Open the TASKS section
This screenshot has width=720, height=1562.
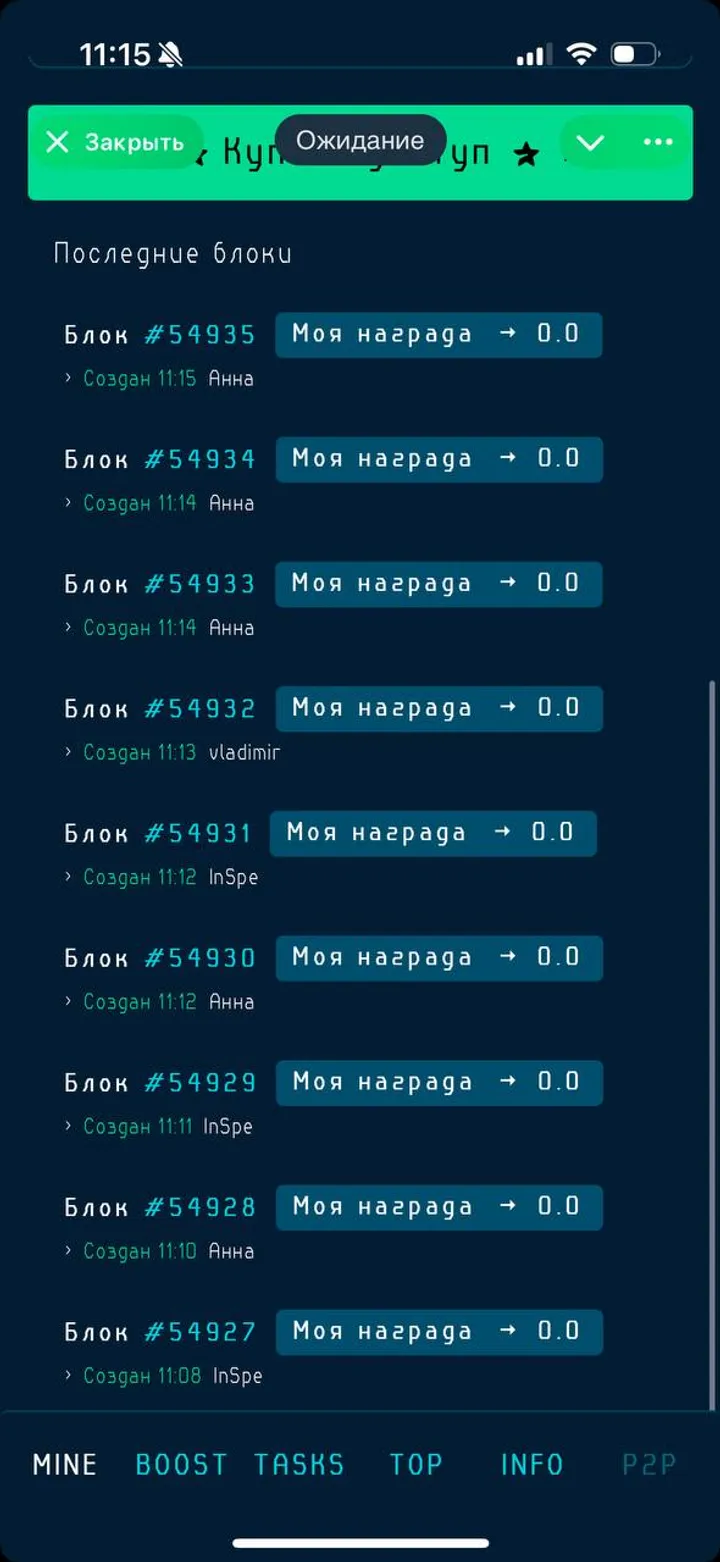point(300,1464)
